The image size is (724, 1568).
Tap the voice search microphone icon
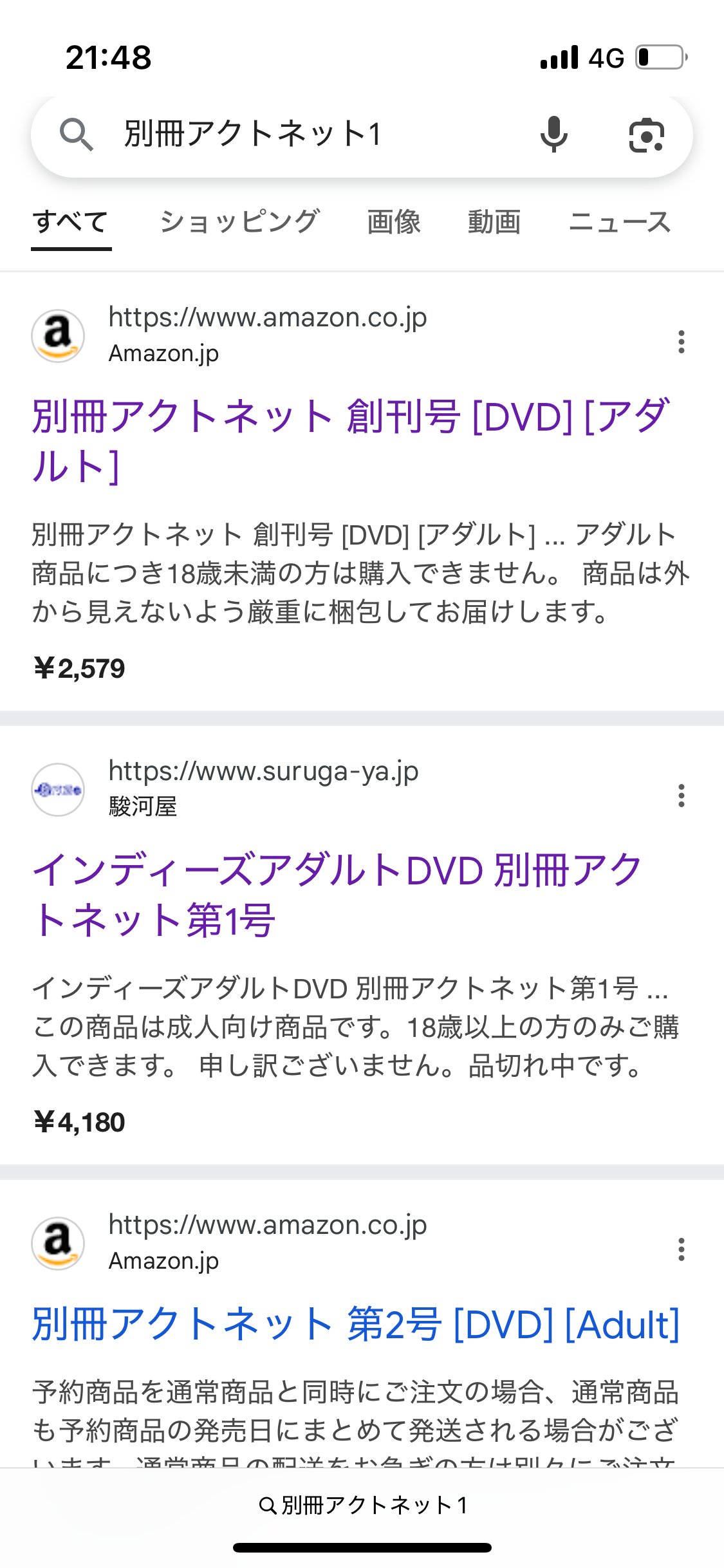click(552, 135)
